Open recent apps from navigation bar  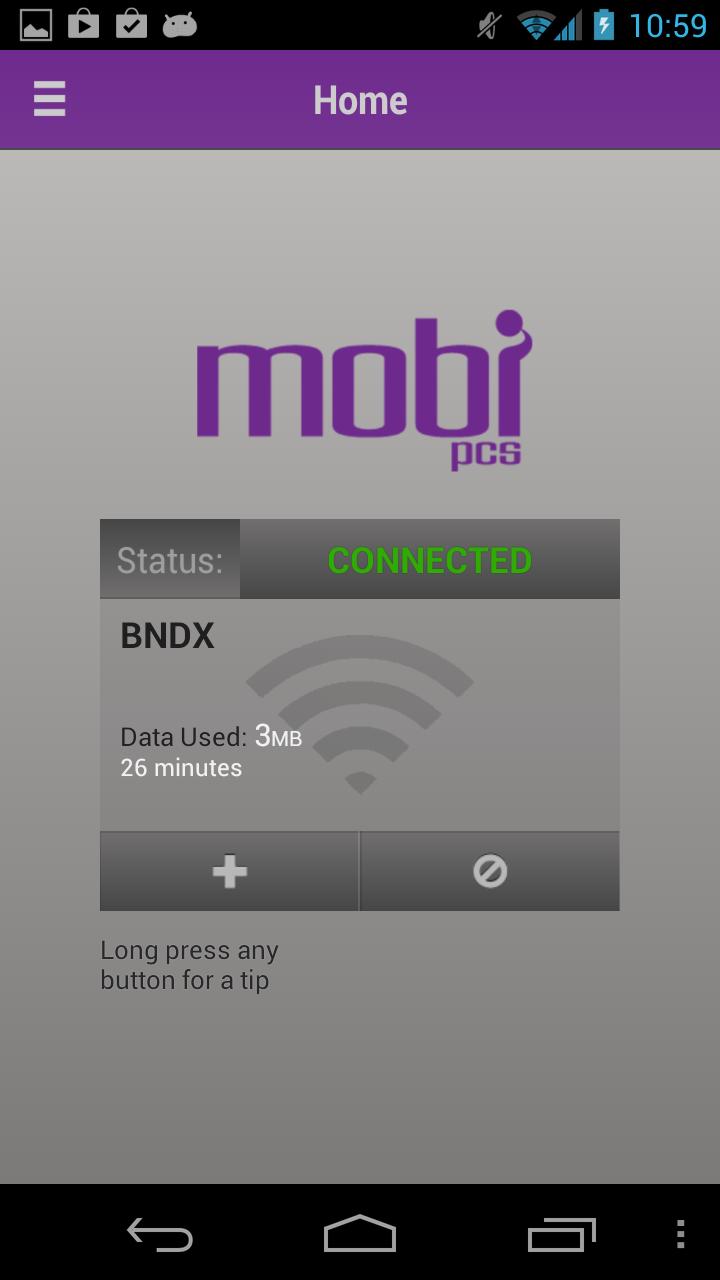[561, 1236]
